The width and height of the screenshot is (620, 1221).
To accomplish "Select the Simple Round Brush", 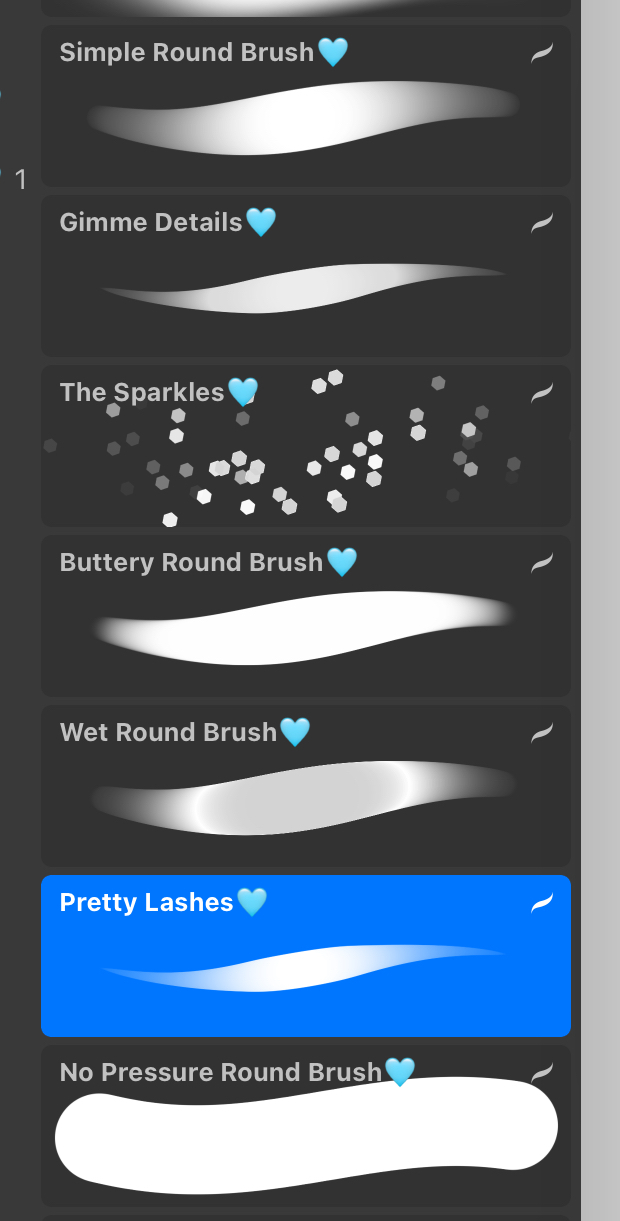I will click(305, 105).
